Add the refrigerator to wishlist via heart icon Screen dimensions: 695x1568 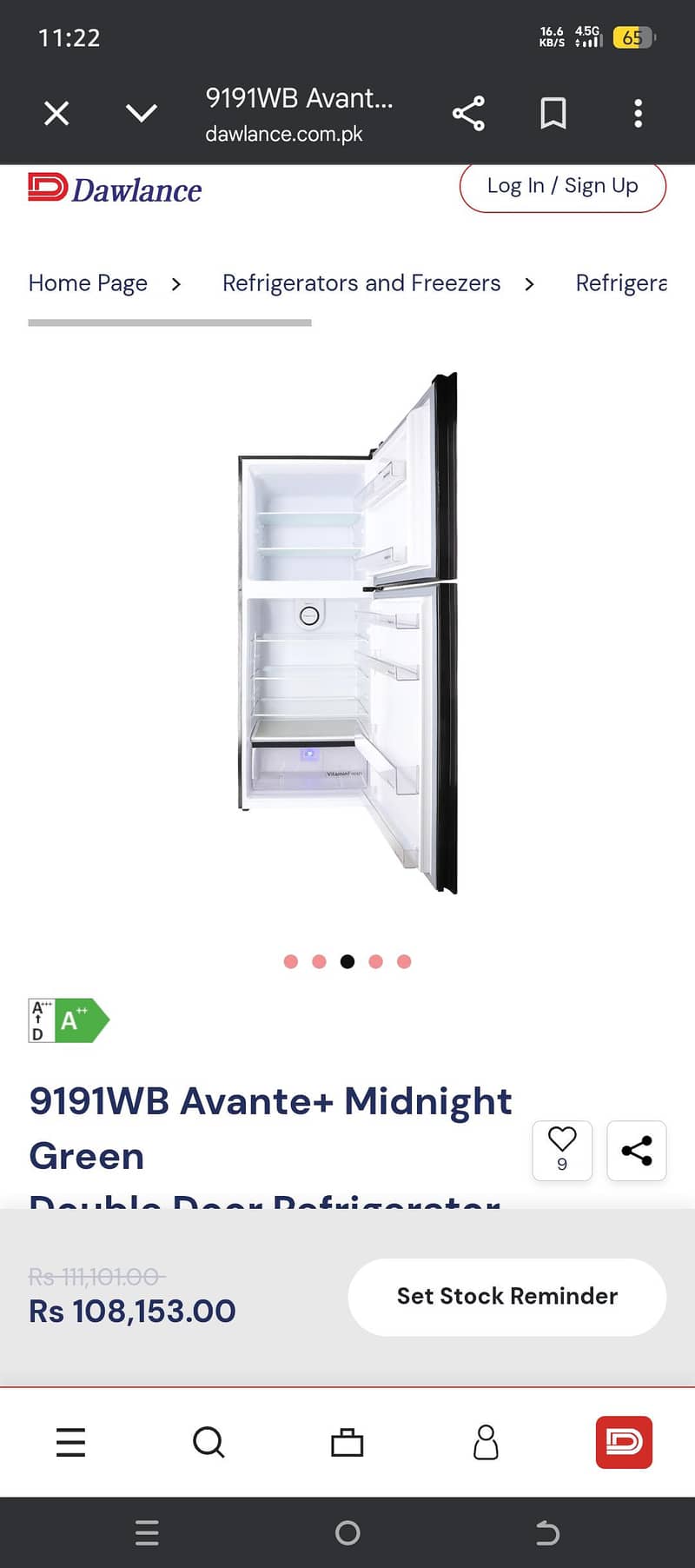(x=561, y=1150)
